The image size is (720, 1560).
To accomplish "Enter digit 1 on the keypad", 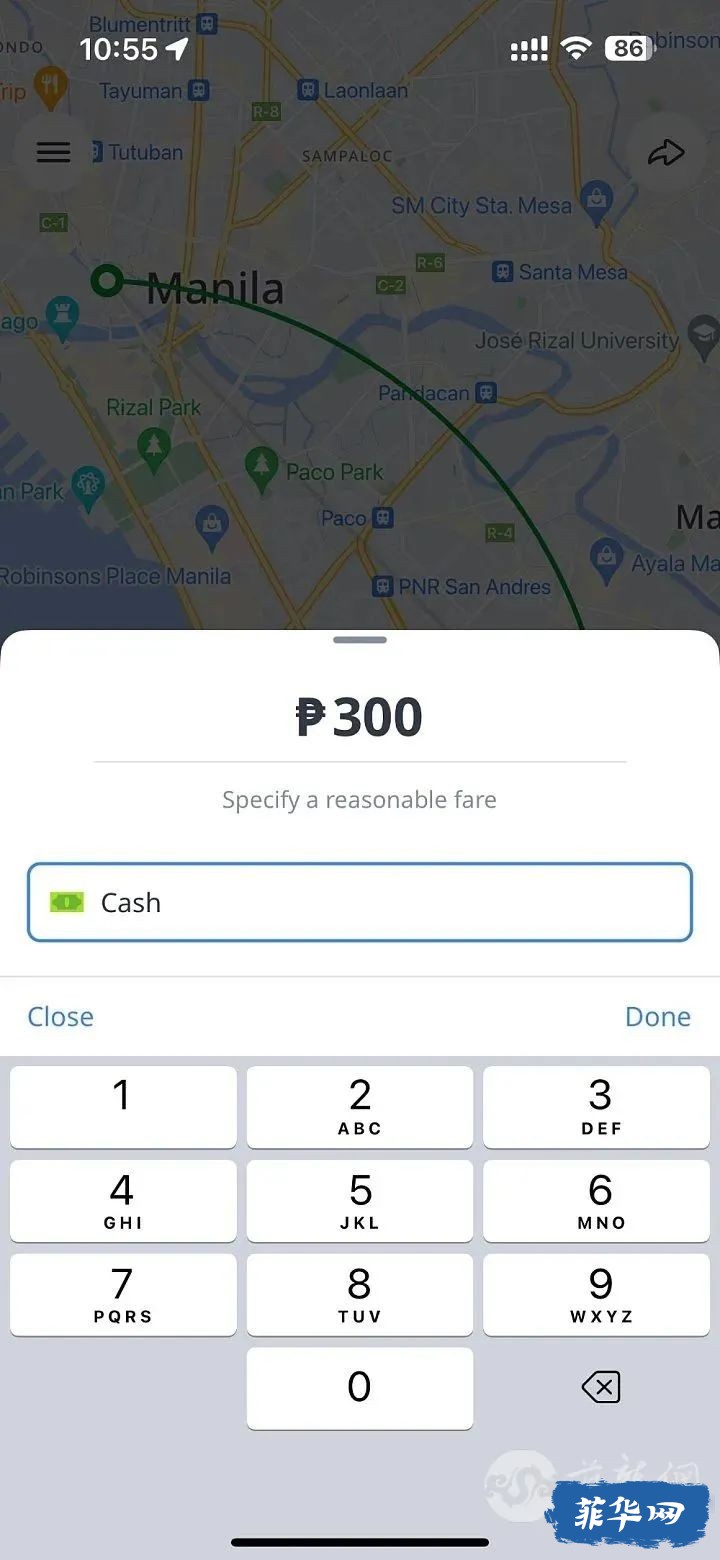I will 123,1107.
